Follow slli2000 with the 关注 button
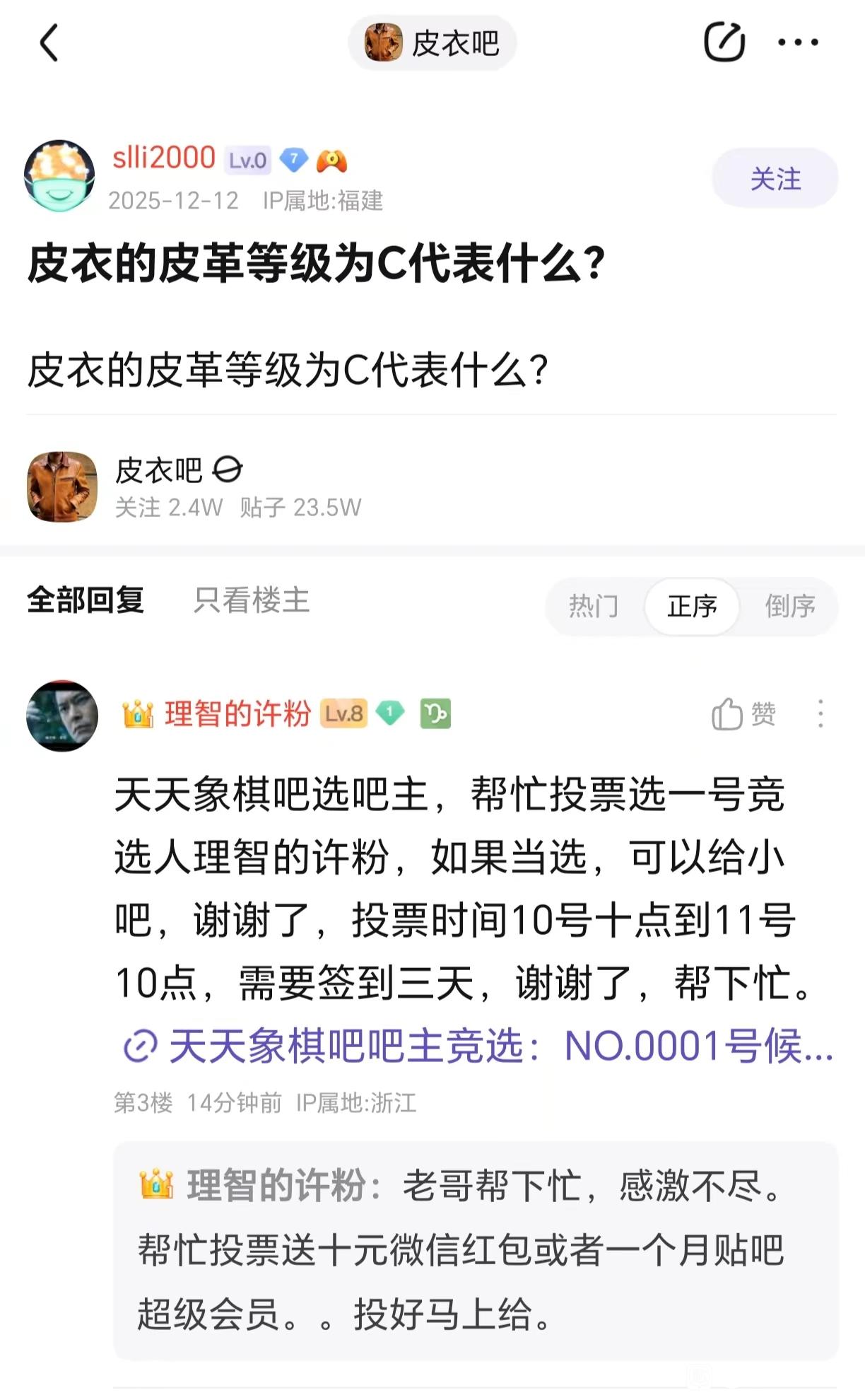 coord(775,178)
